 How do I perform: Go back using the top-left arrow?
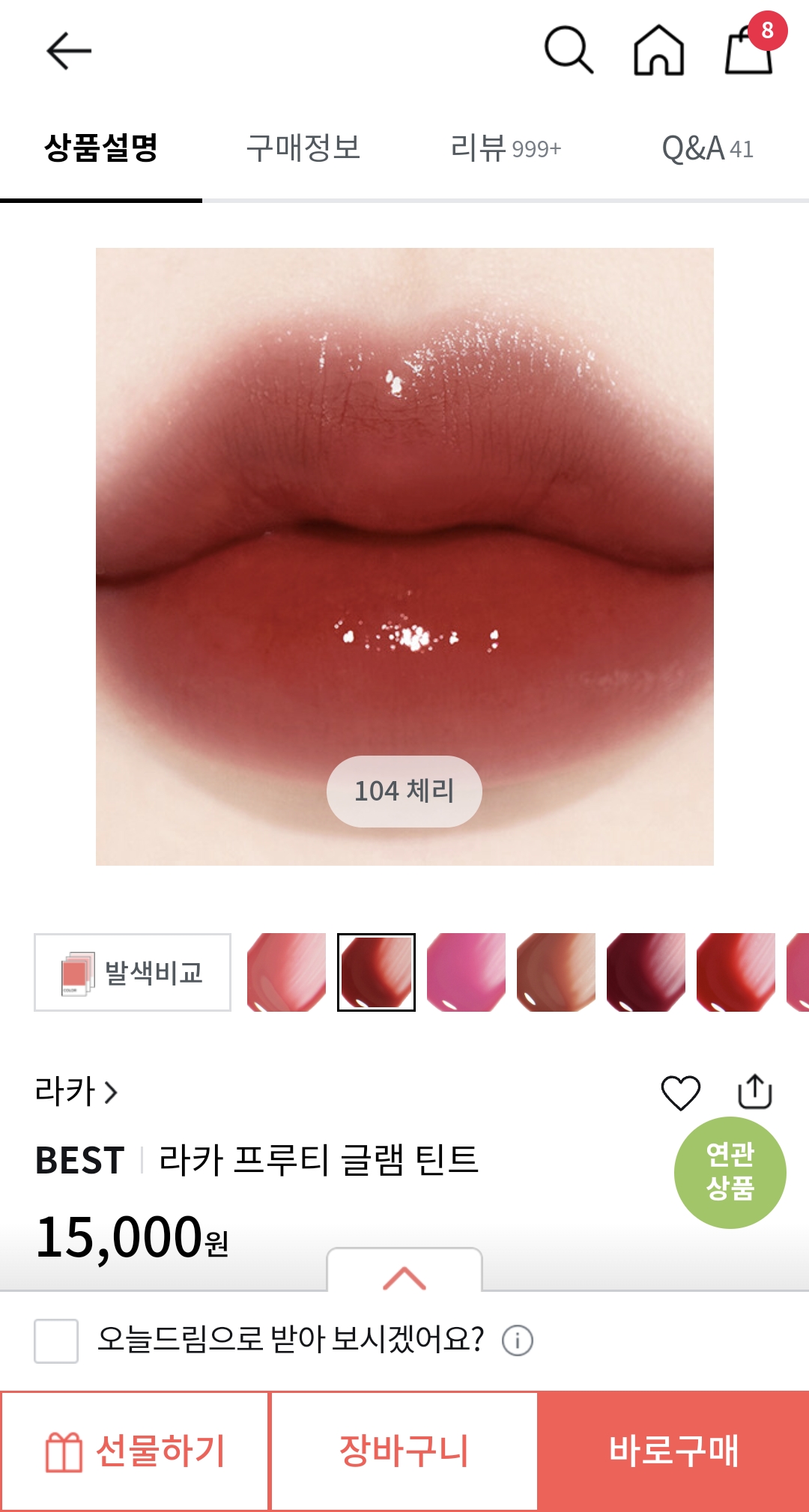(x=69, y=51)
